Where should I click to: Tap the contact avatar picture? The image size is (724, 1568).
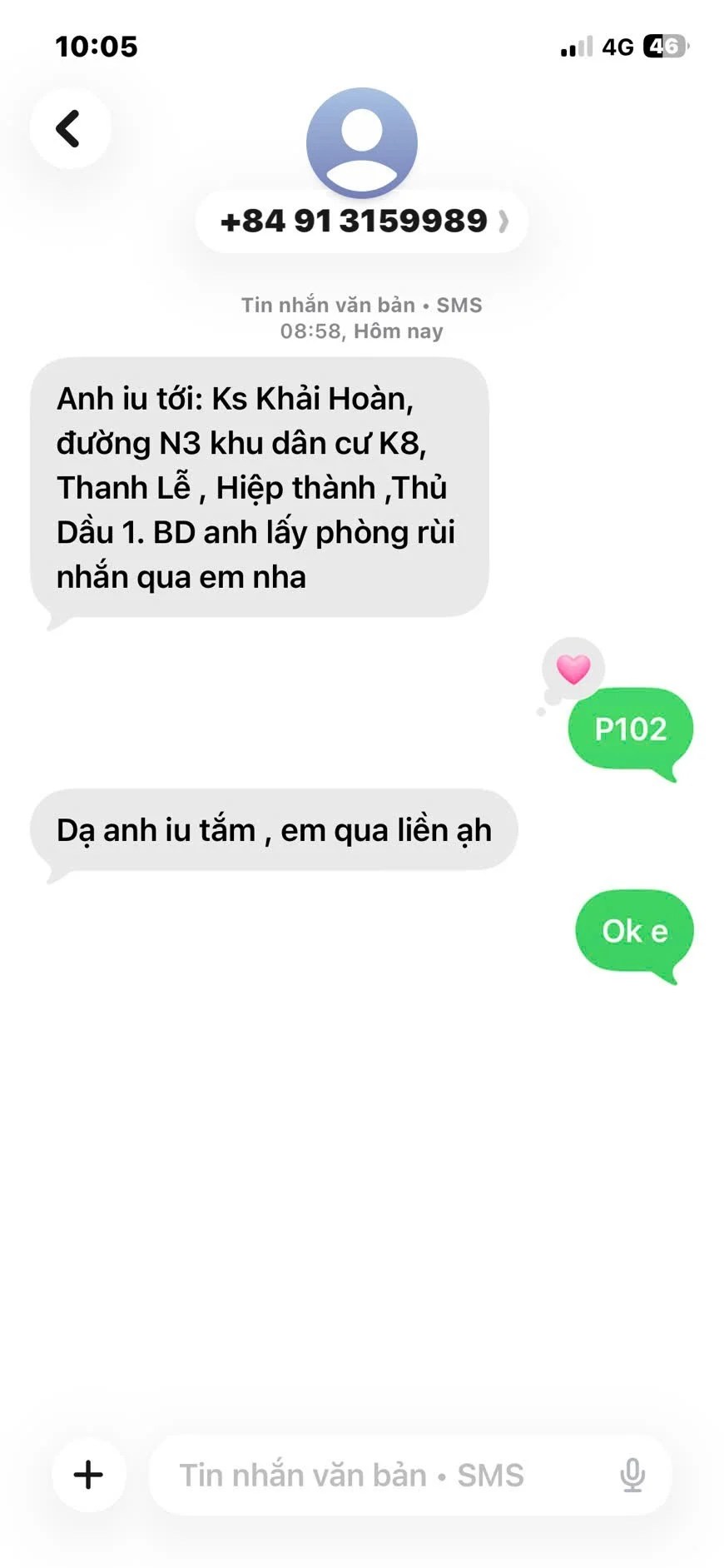coord(362,142)
